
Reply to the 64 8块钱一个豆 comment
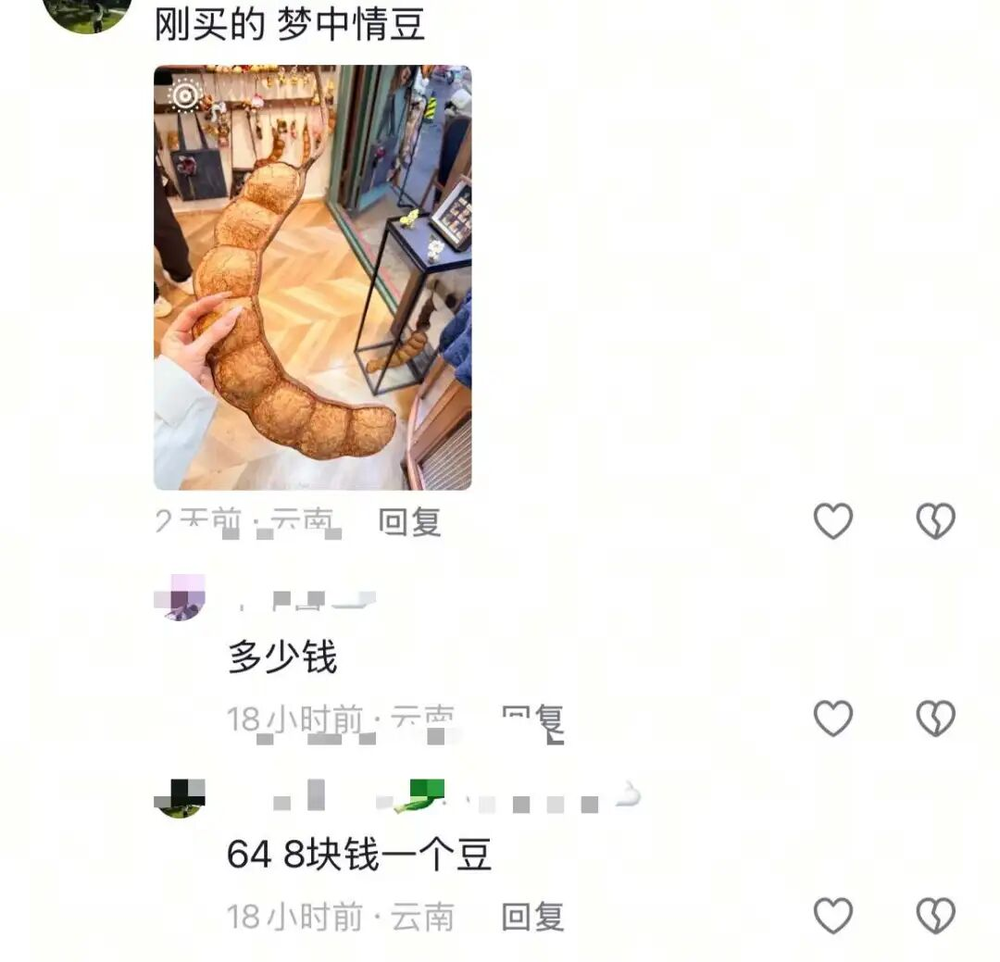(532, 915)
